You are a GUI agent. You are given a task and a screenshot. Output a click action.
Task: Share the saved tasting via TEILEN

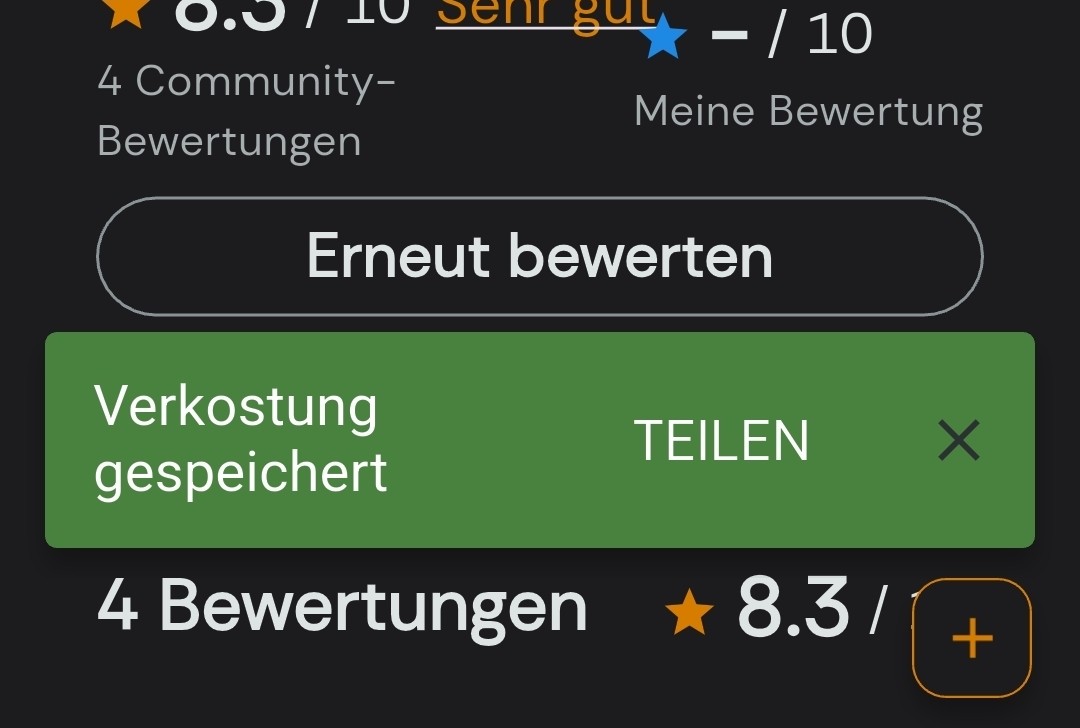tap(721, 441)
